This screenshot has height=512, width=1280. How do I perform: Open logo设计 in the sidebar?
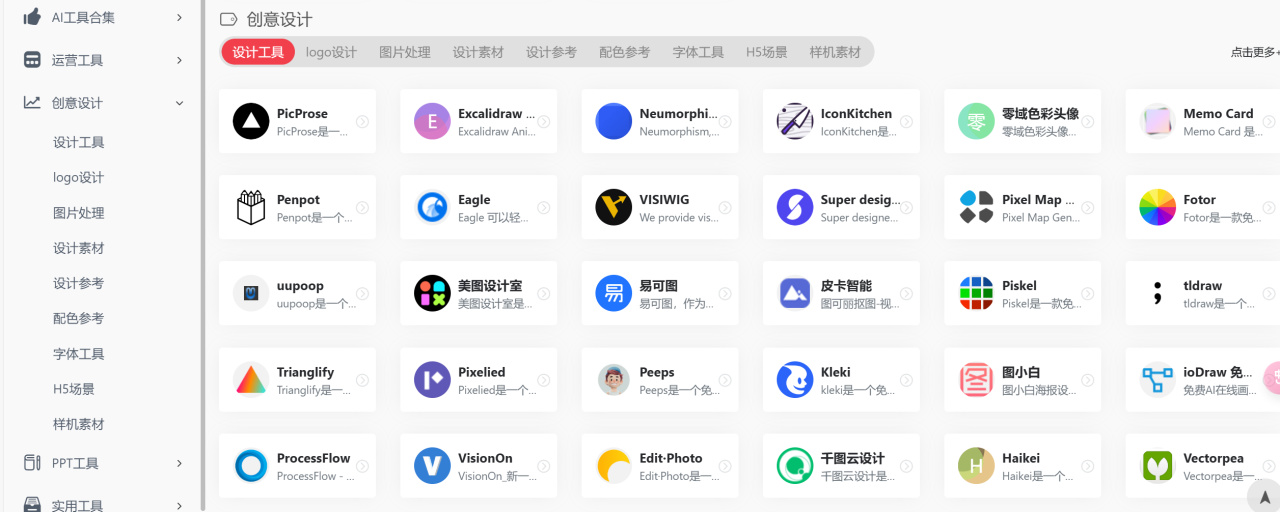[x=79, y=178]
